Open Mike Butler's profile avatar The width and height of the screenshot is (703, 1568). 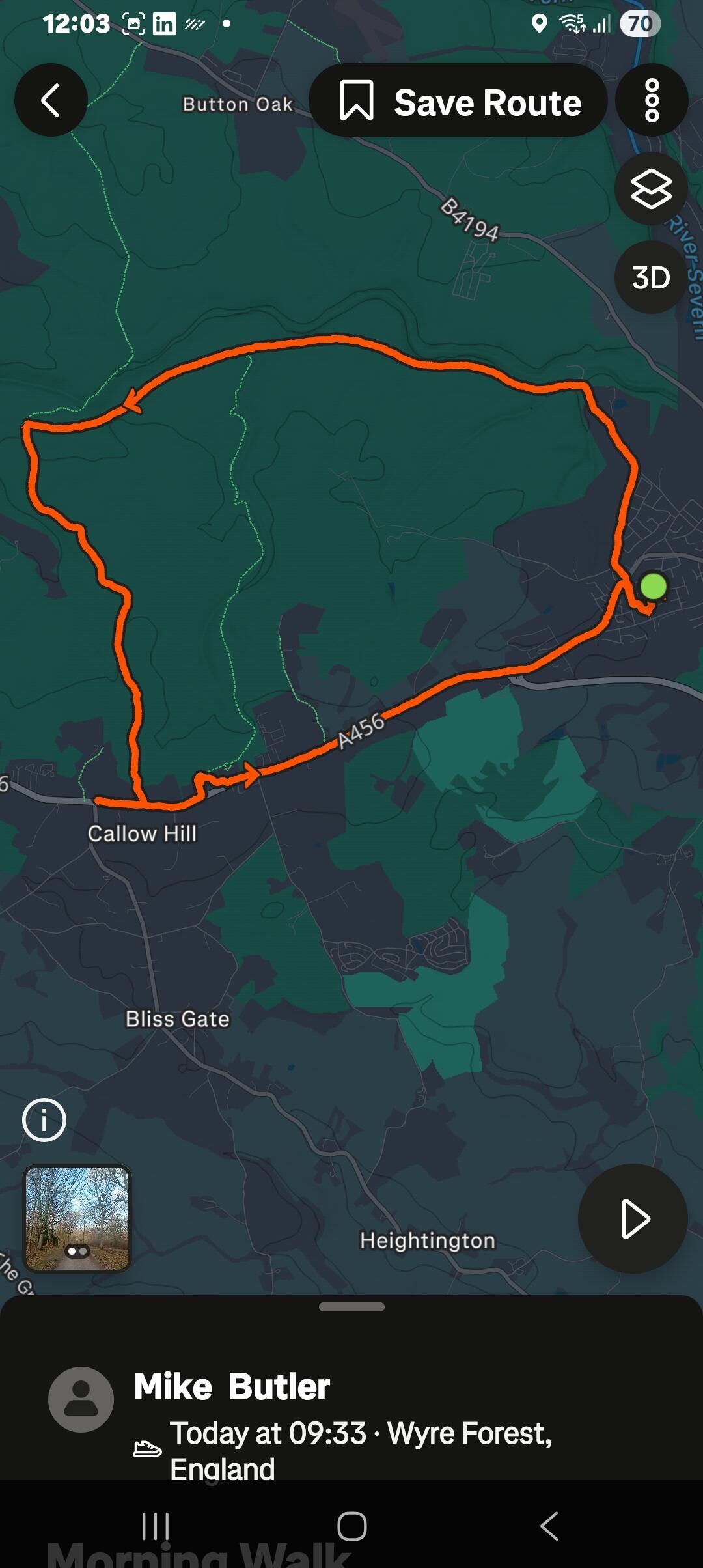81,1399
